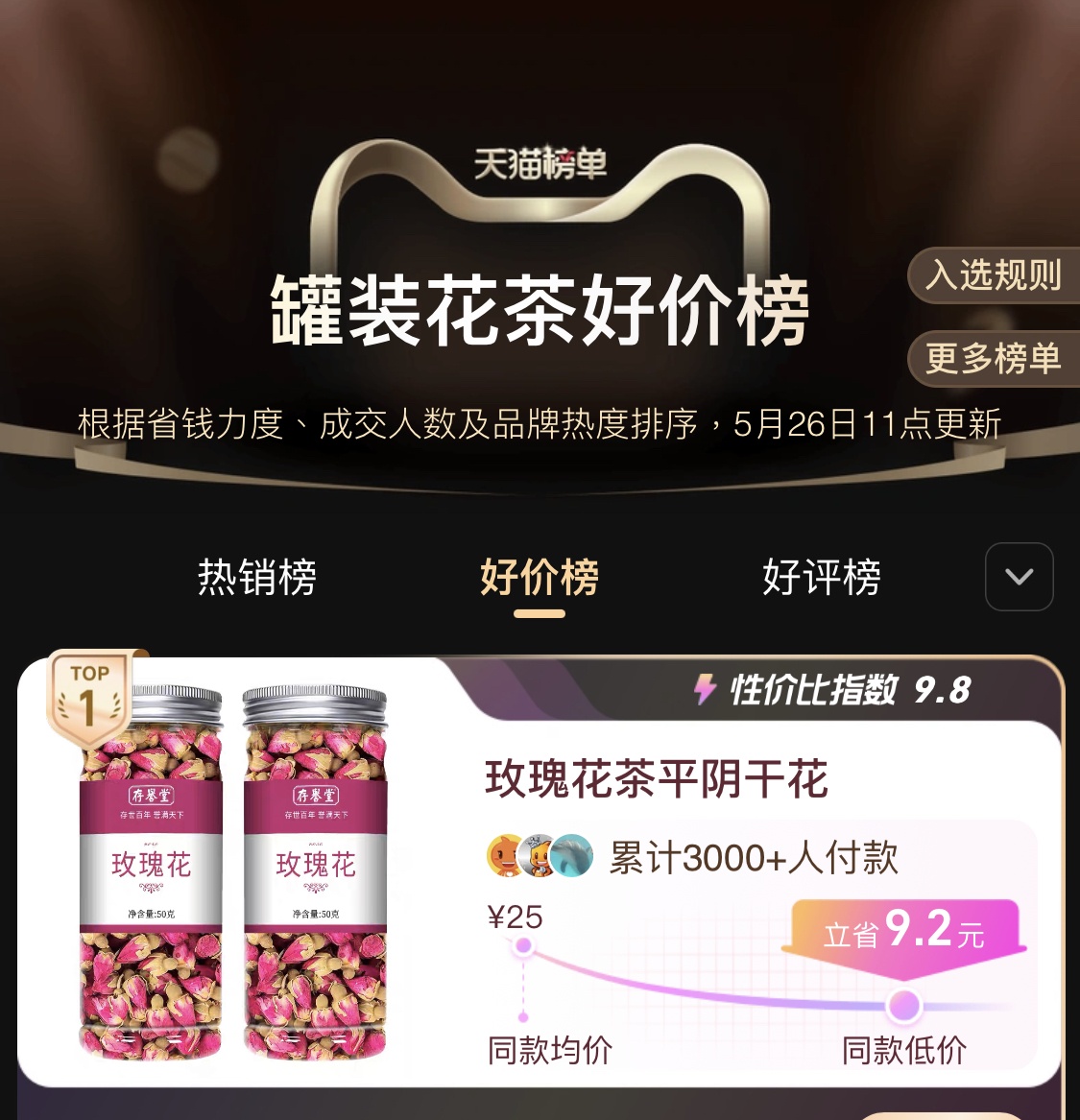Image resolution: width=1080 pixels, height=1120 pixels.
Task: Open the TOP 1 玫瑰花茶平阴干花 product card
Action: click(x=657, y=779)
